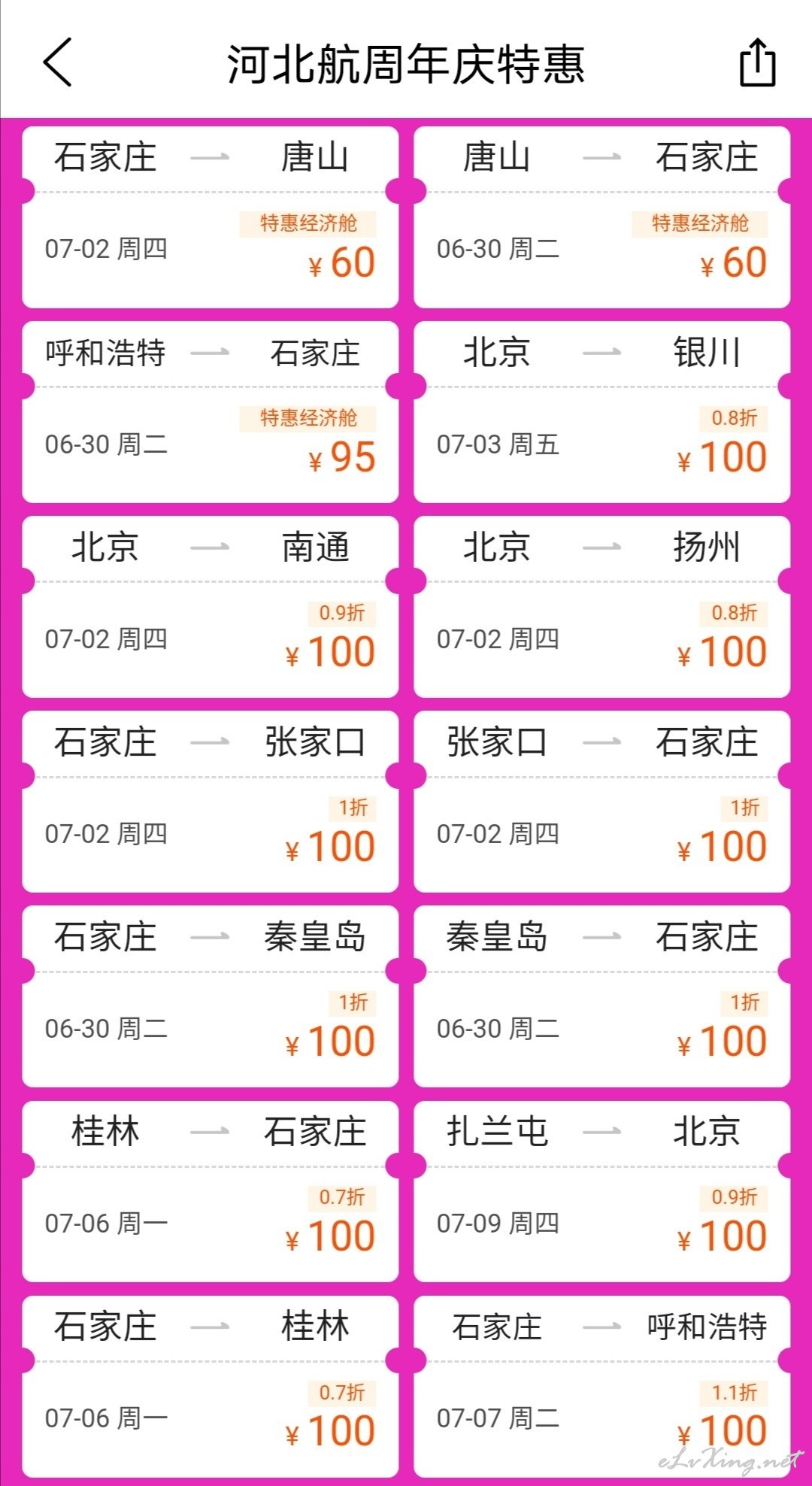Screen dimensions: 812x1486
Task: Open 石家庄 to 张家口 flight offer
Action: click(211, 802)
